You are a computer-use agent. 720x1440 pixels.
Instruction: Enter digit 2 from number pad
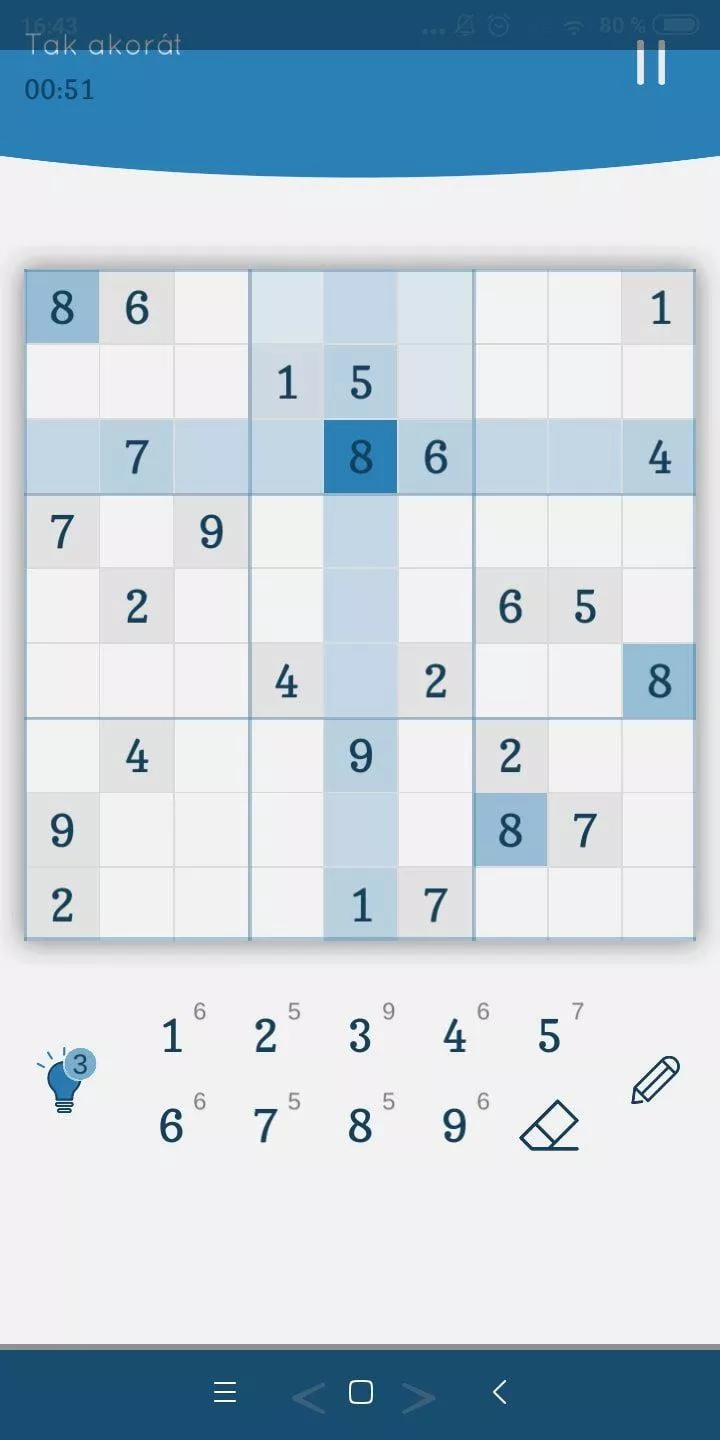266,1037
